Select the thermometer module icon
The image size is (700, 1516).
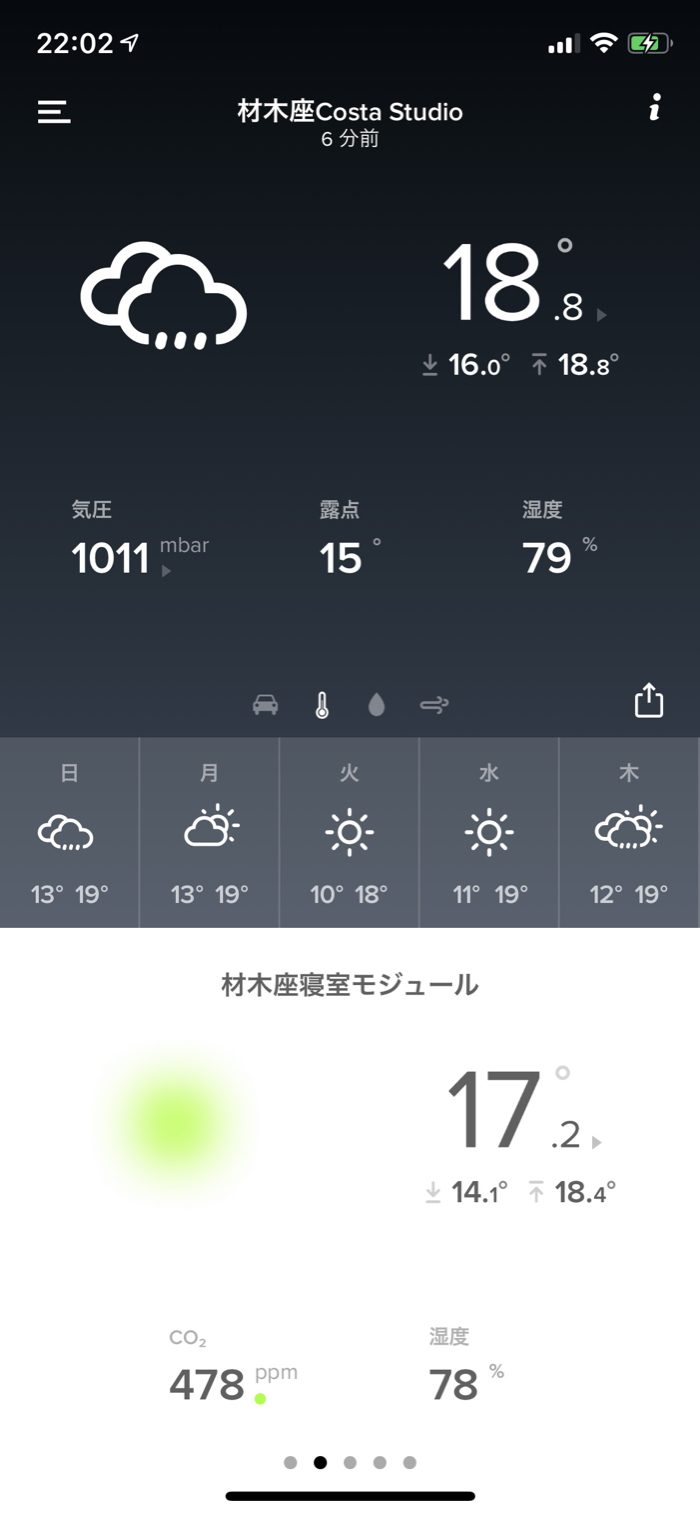coord(321,705)
